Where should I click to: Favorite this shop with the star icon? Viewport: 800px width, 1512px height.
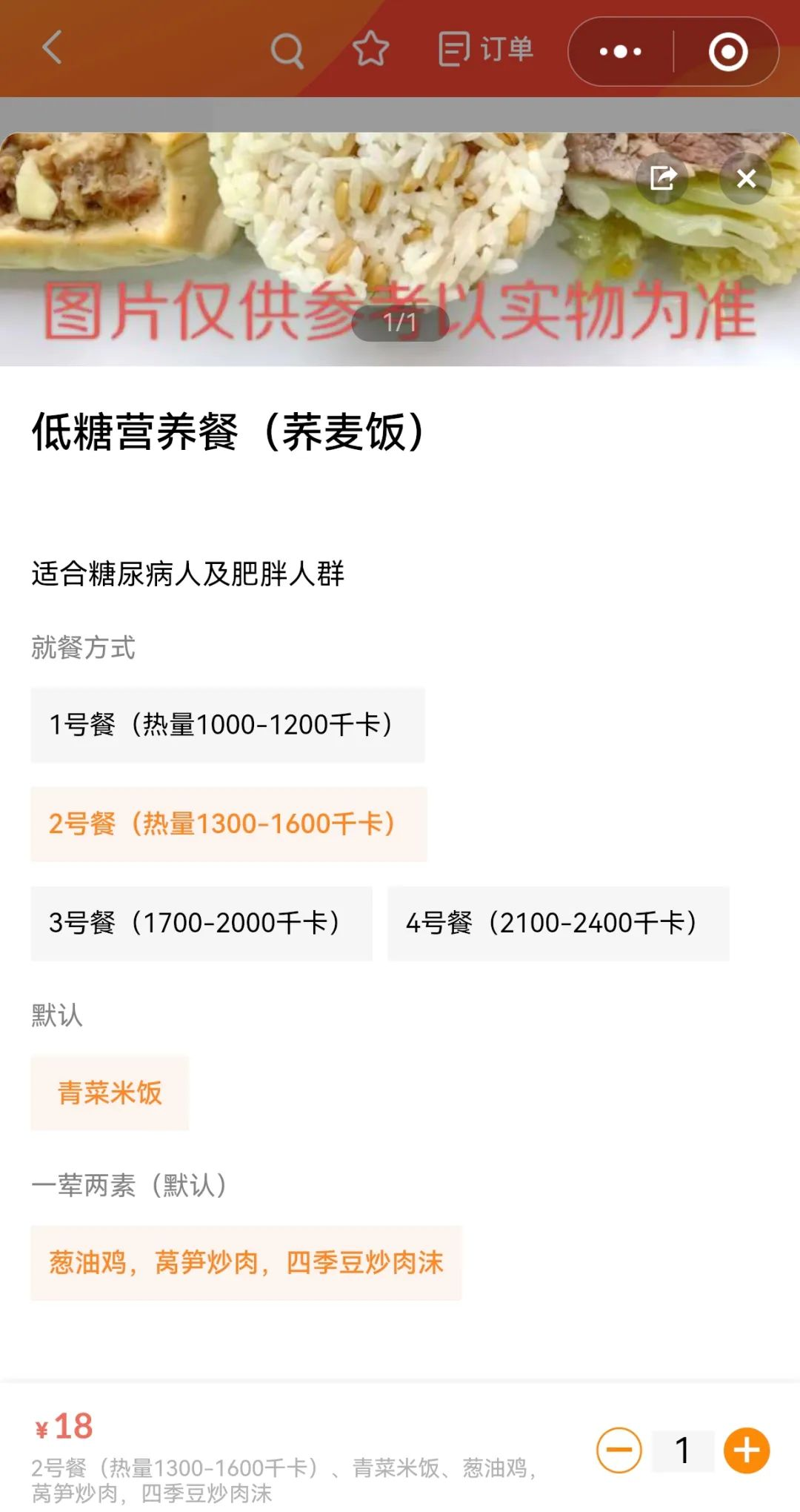tap(370, 50)
